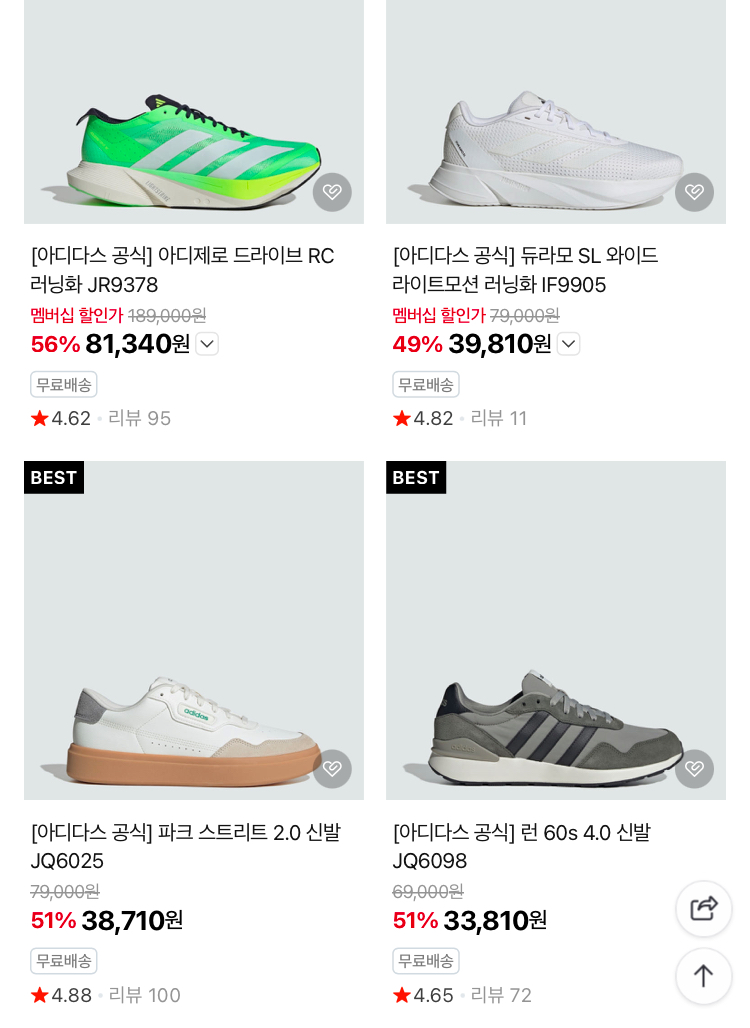This screenshot has height=1028, width=750.
Task: Add the 듀라모 SL 와이드 shoe to wishlist
Action: click(x=694, y=192)
